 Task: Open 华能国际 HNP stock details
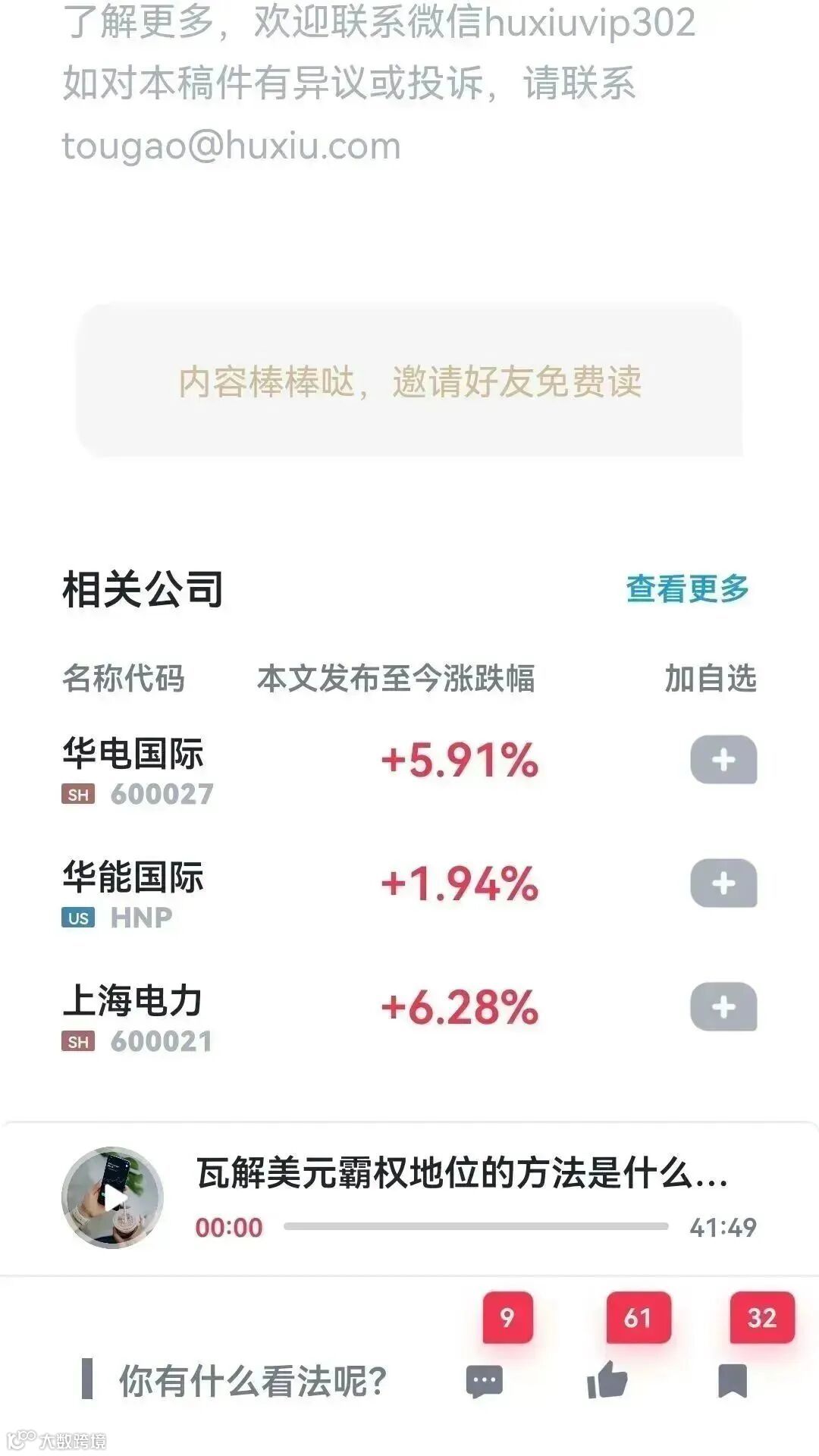tap(133, 893)
